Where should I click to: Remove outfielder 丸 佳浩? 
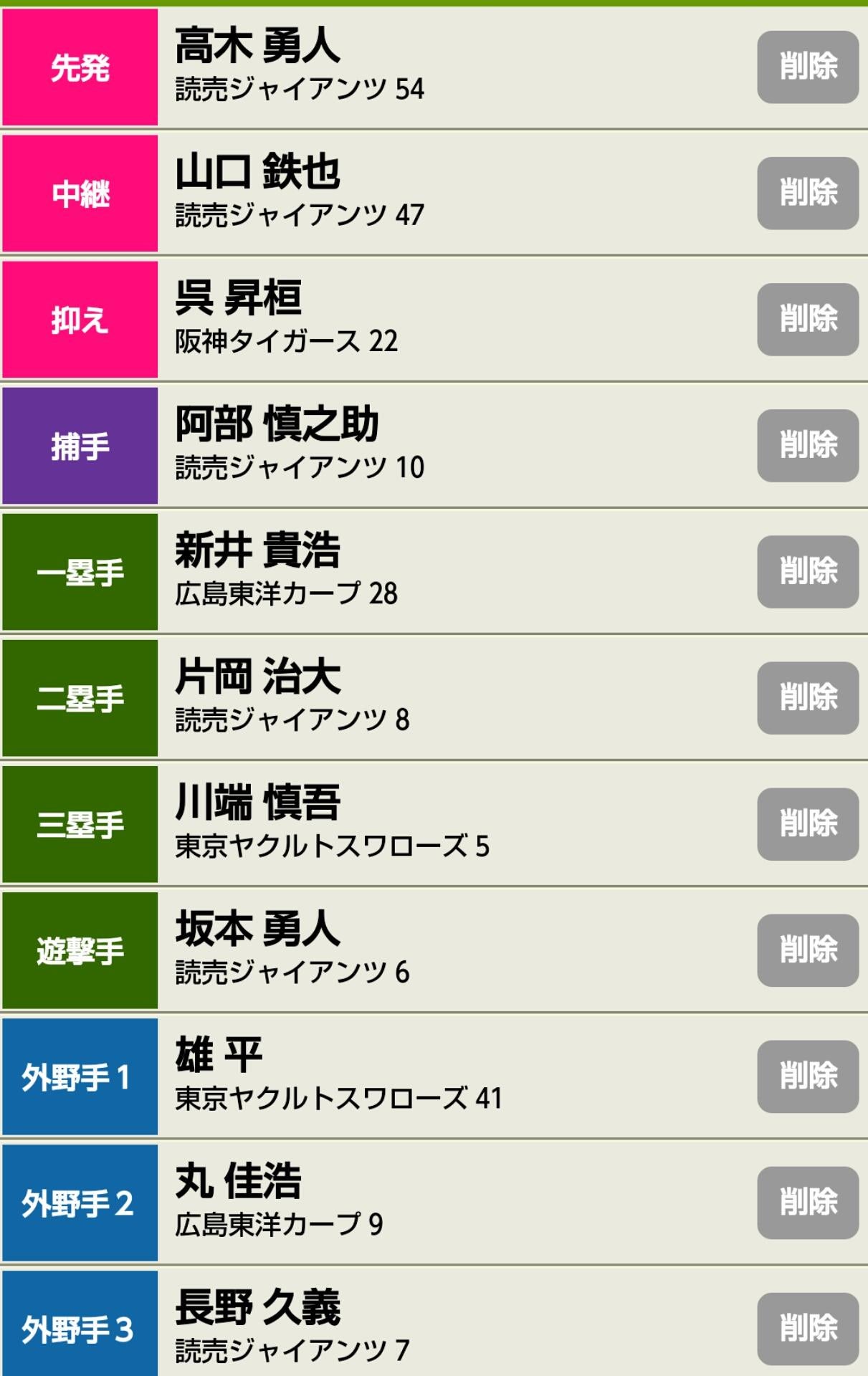808,1202
